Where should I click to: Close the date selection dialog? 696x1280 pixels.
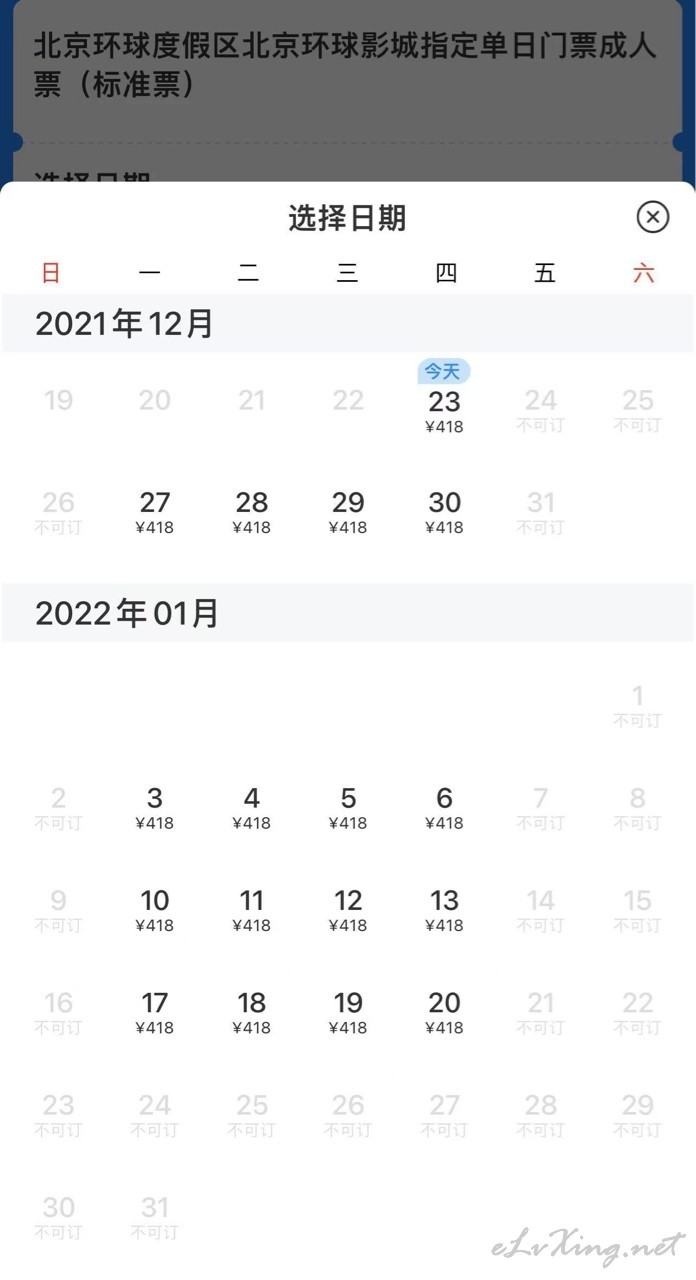pyautogui.click(x=652, y=216)
